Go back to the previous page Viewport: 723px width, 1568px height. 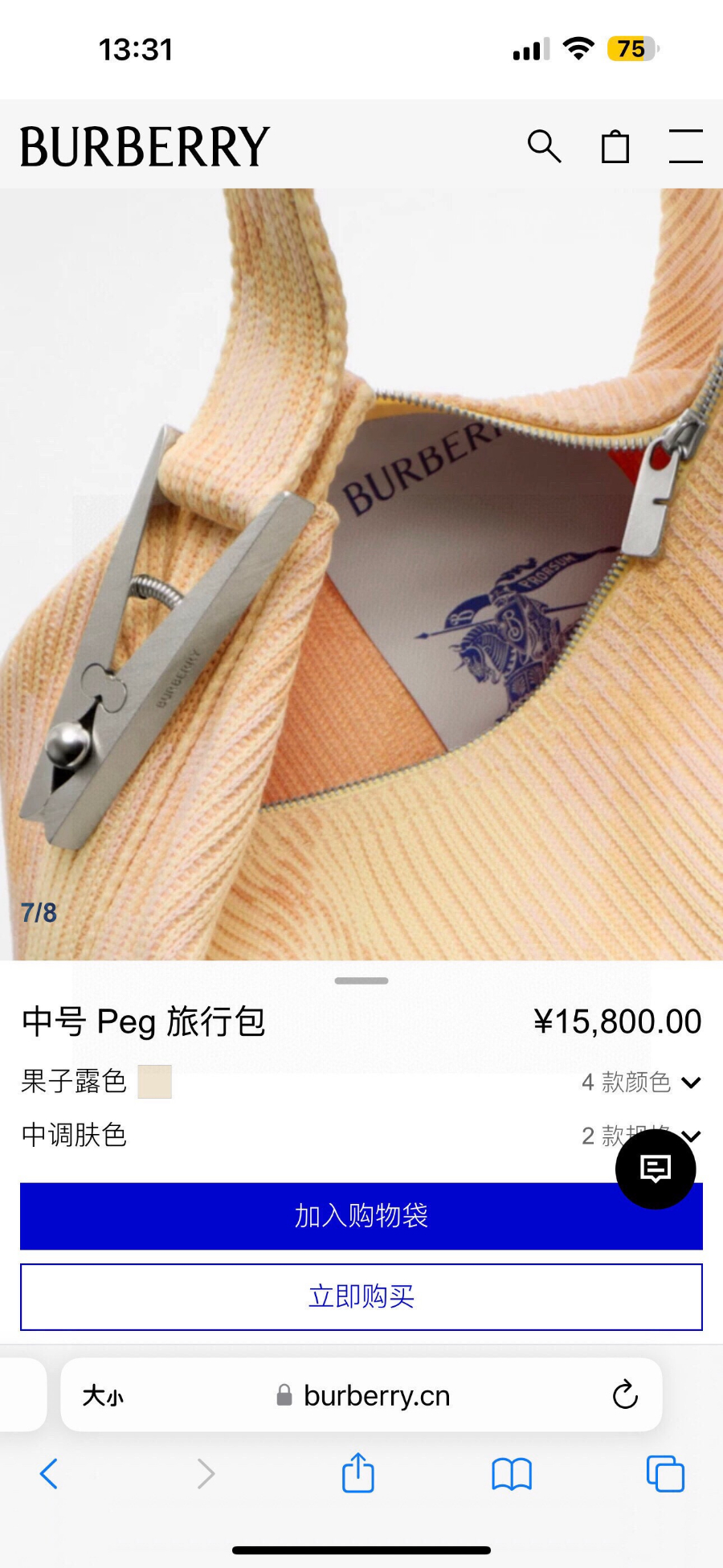point(49,1474)
